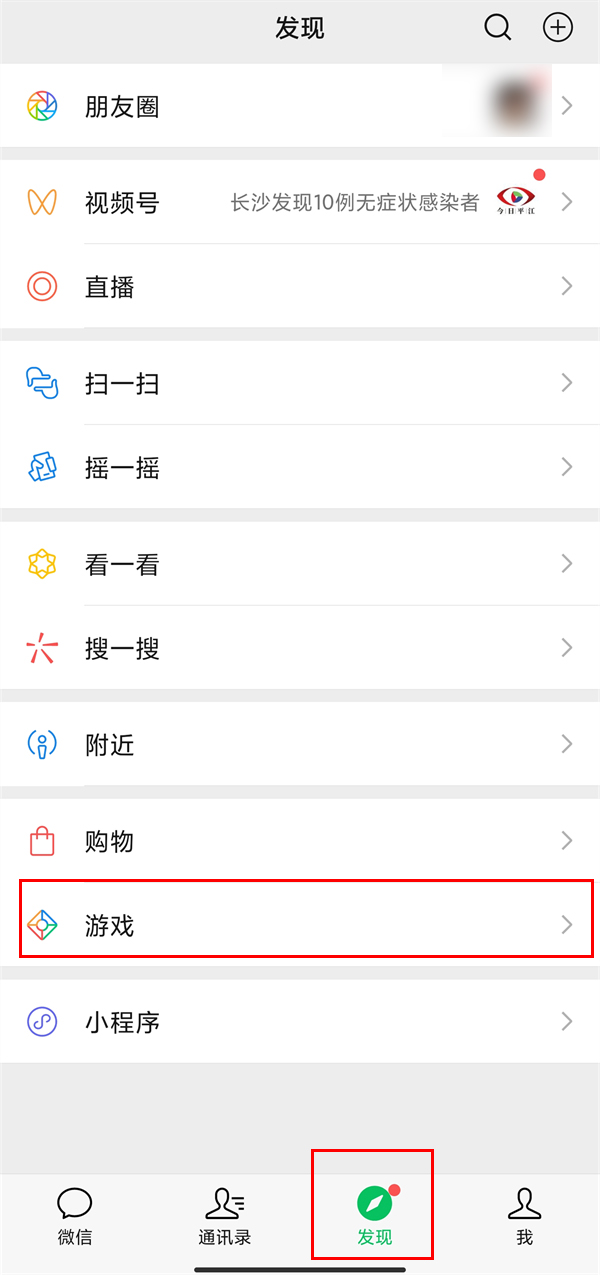
Task: Open 看一看 Top Stories
Action: click(x=300, y=564)
